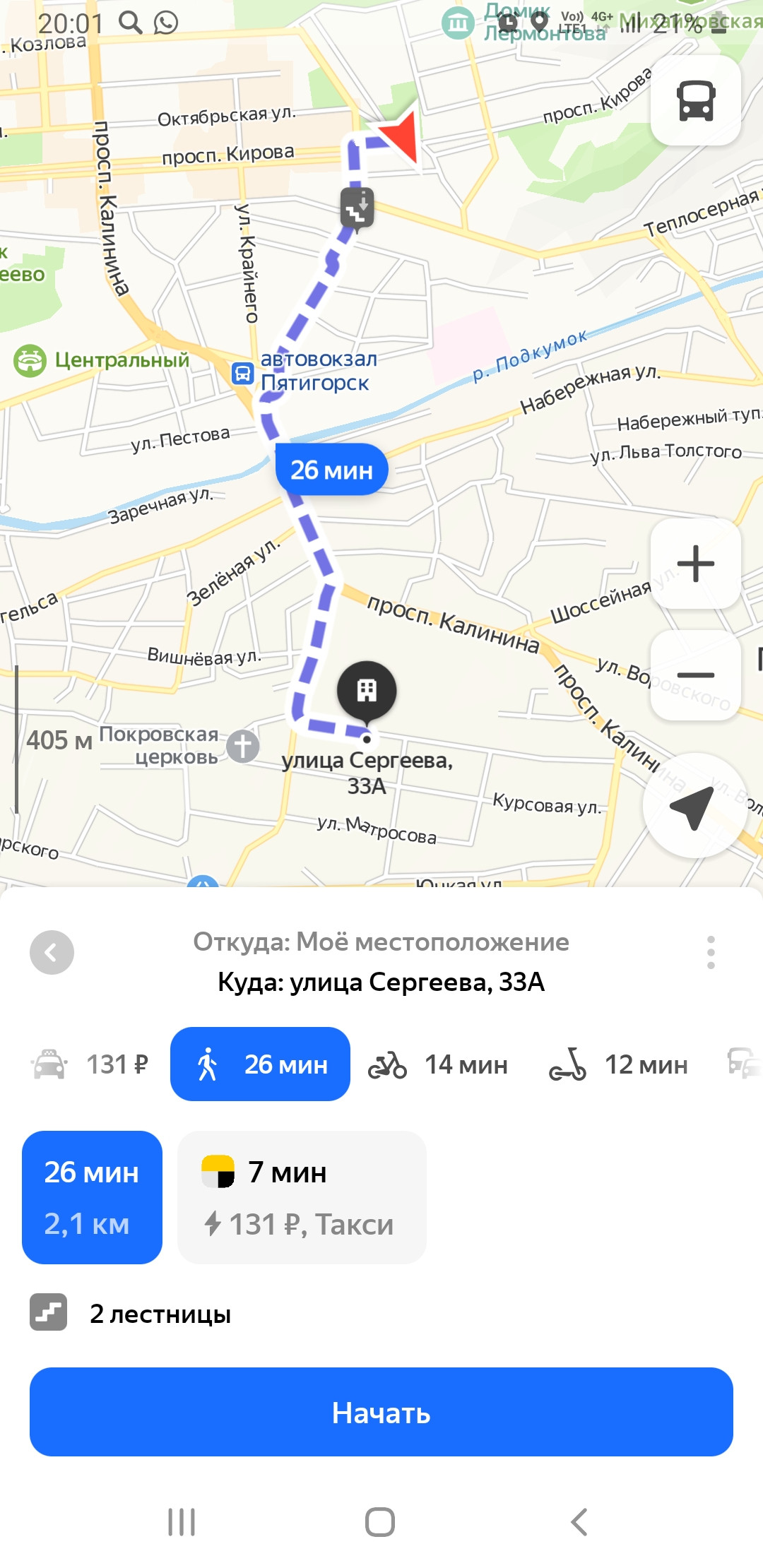This screenshot has height=1568, width=763.
Task: Open the автовокзал Пятигорск bus station marker
Action: (243, 372)
